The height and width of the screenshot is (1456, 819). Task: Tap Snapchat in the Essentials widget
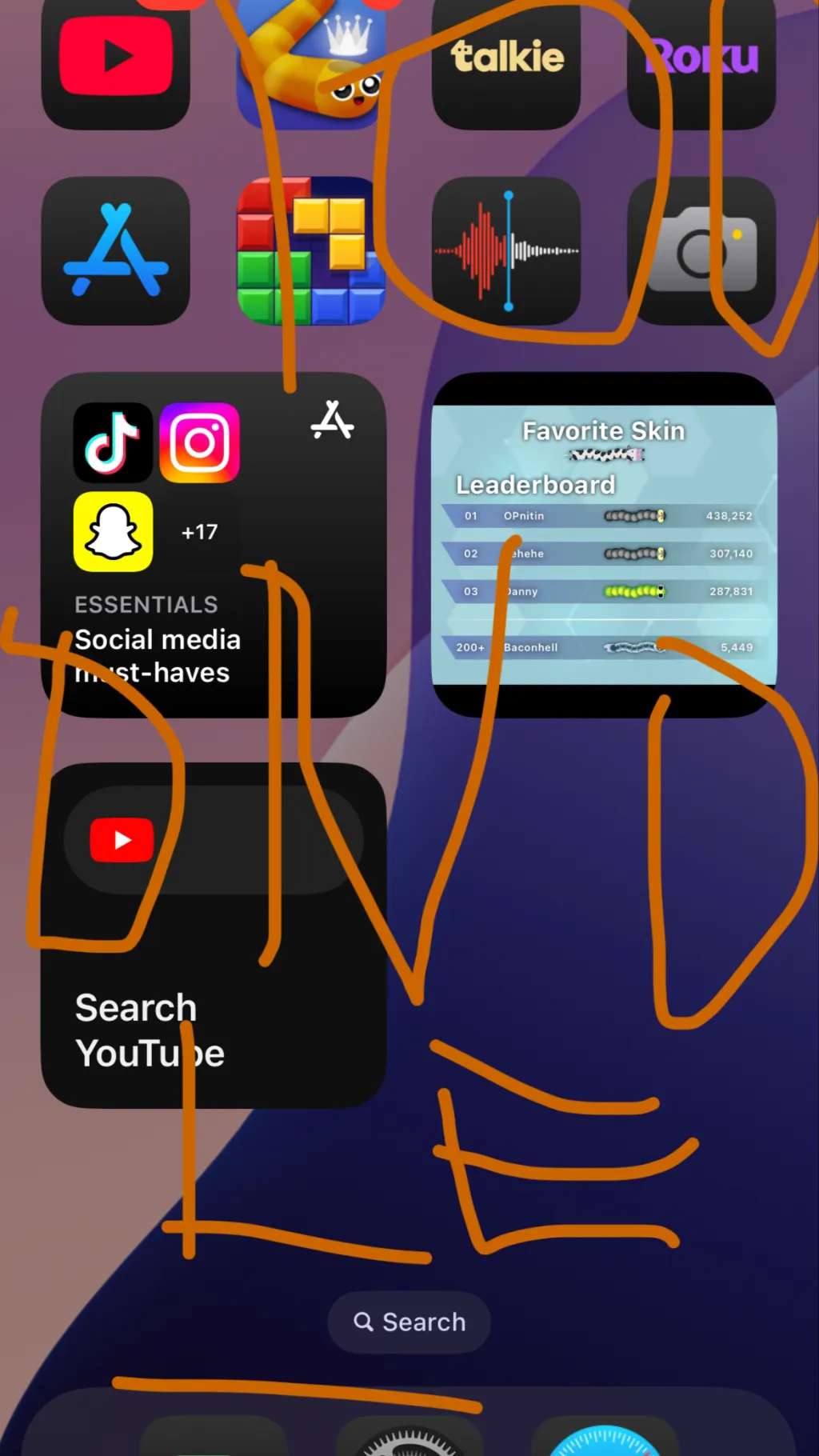[113, 531]
